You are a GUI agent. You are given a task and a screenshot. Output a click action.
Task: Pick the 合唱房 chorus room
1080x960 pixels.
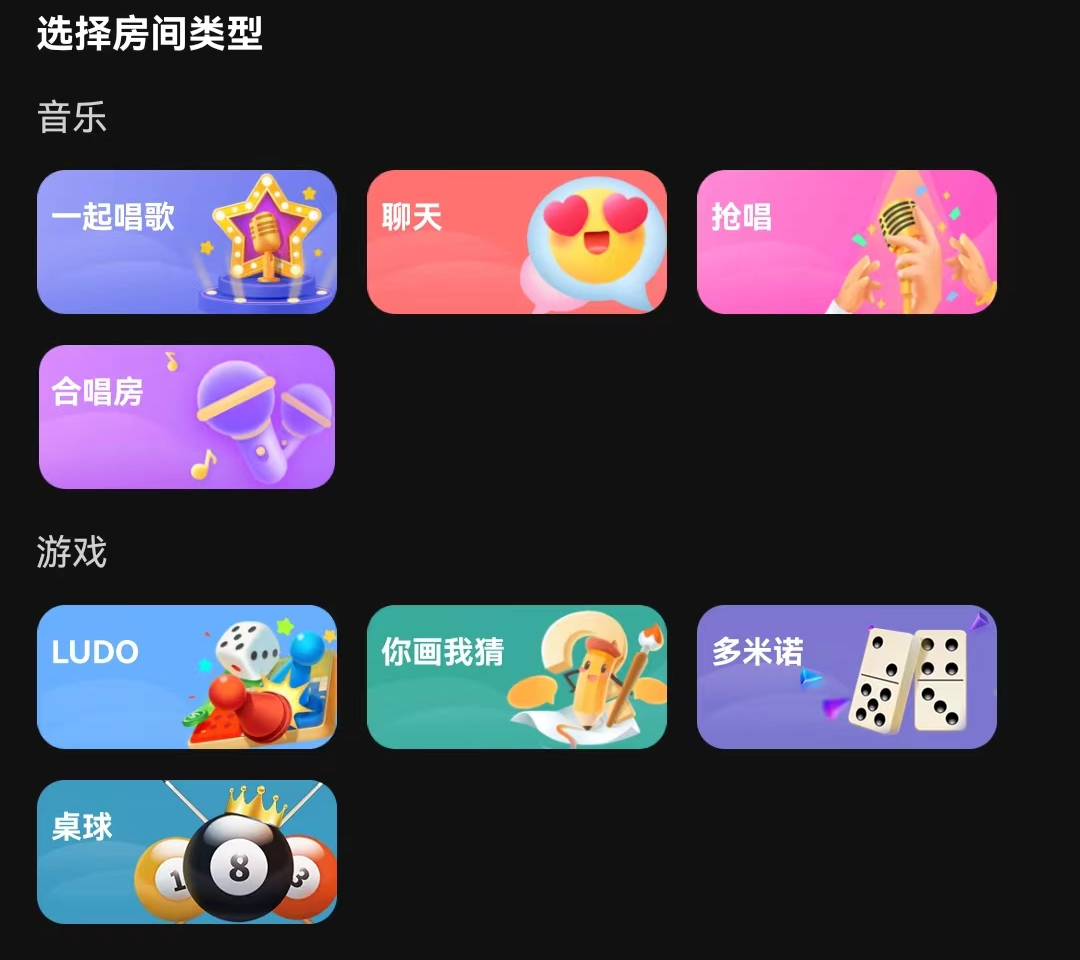pos(187,417)
